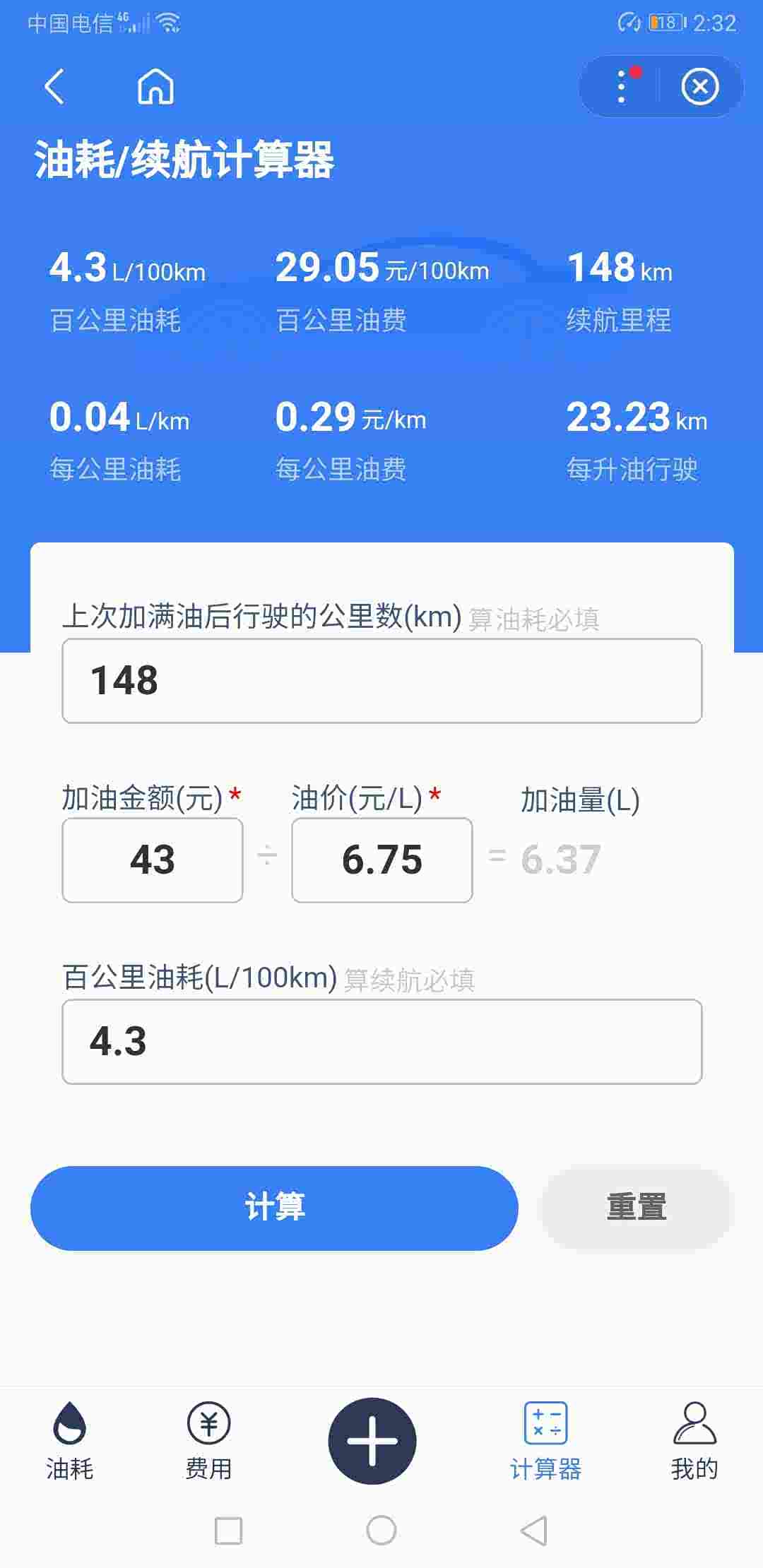Edit the 百公里油耗 field showing 4.3
This screenshot has height=1568, width=763.
point(381,1042)
